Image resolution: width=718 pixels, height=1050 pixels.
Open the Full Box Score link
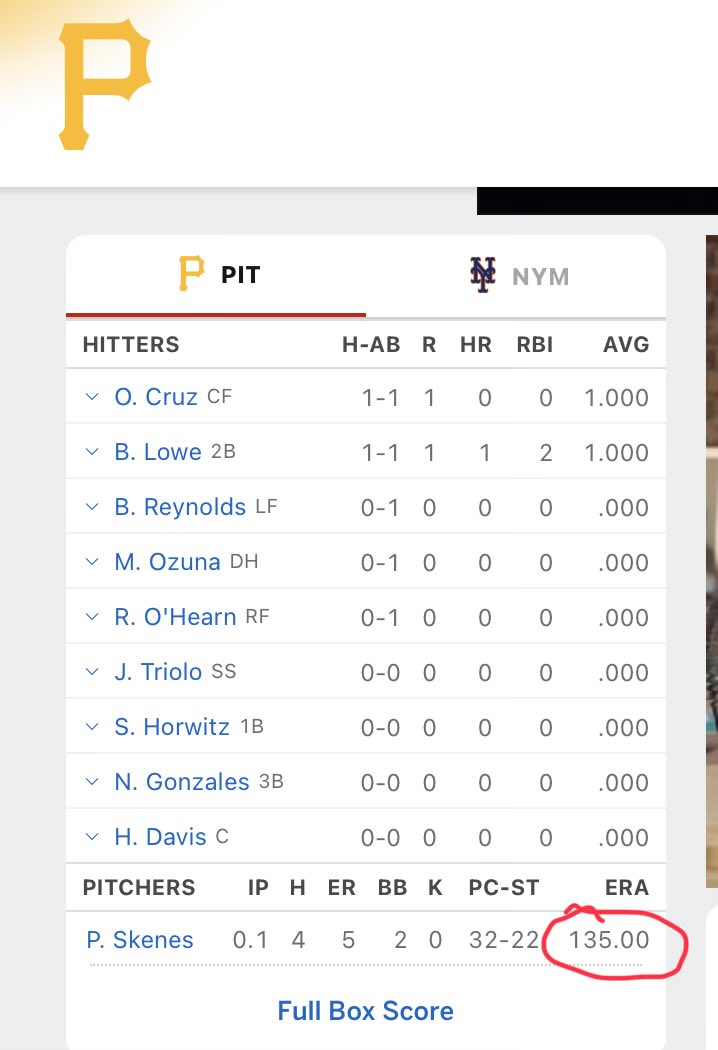[x=365, y=1011]
